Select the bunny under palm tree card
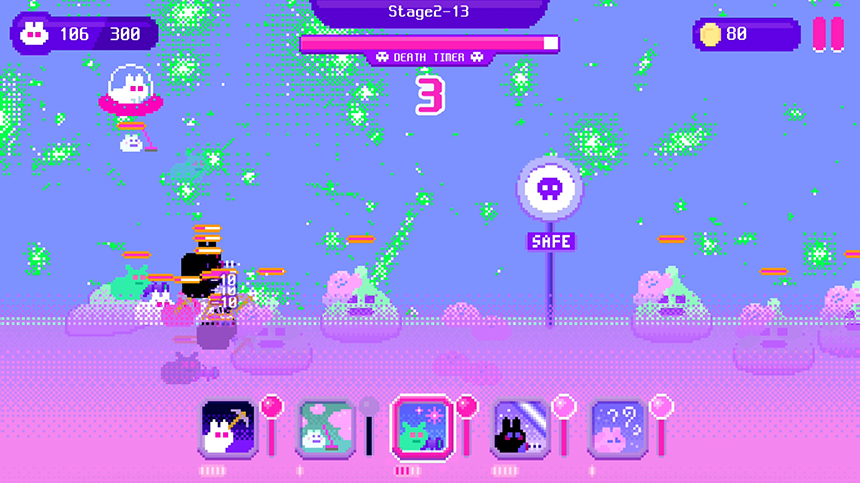The image size is (860, 483). [x=325, y=430]
